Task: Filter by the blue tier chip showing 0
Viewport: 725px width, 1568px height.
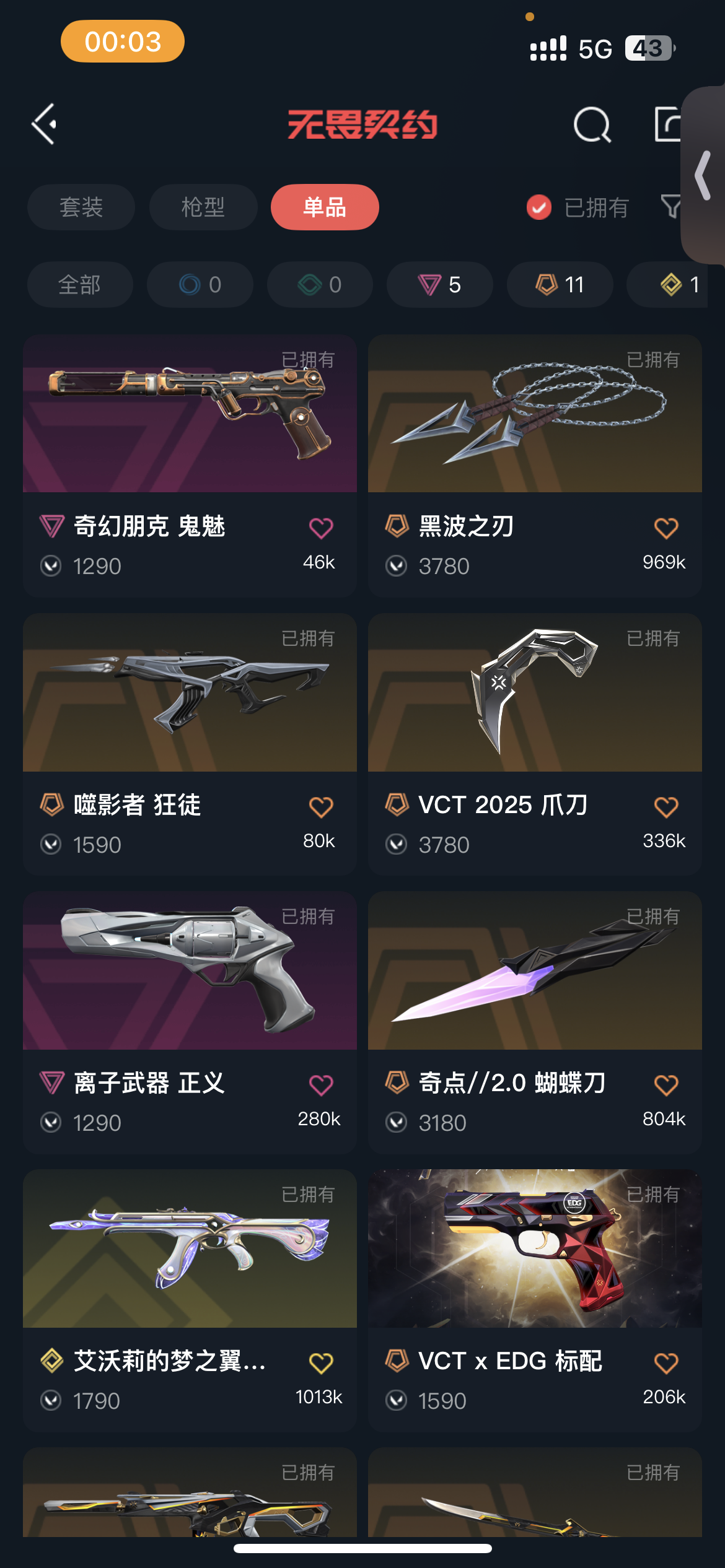Action: 200,285
